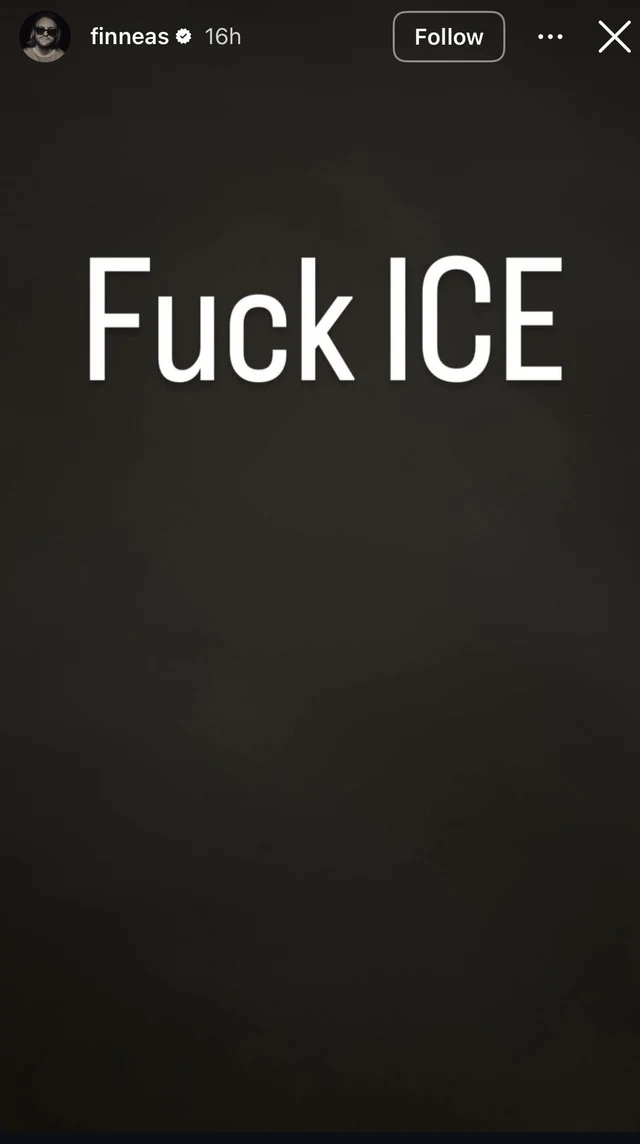
Task: Follow the finneas account
Action: tap(448, 37)
